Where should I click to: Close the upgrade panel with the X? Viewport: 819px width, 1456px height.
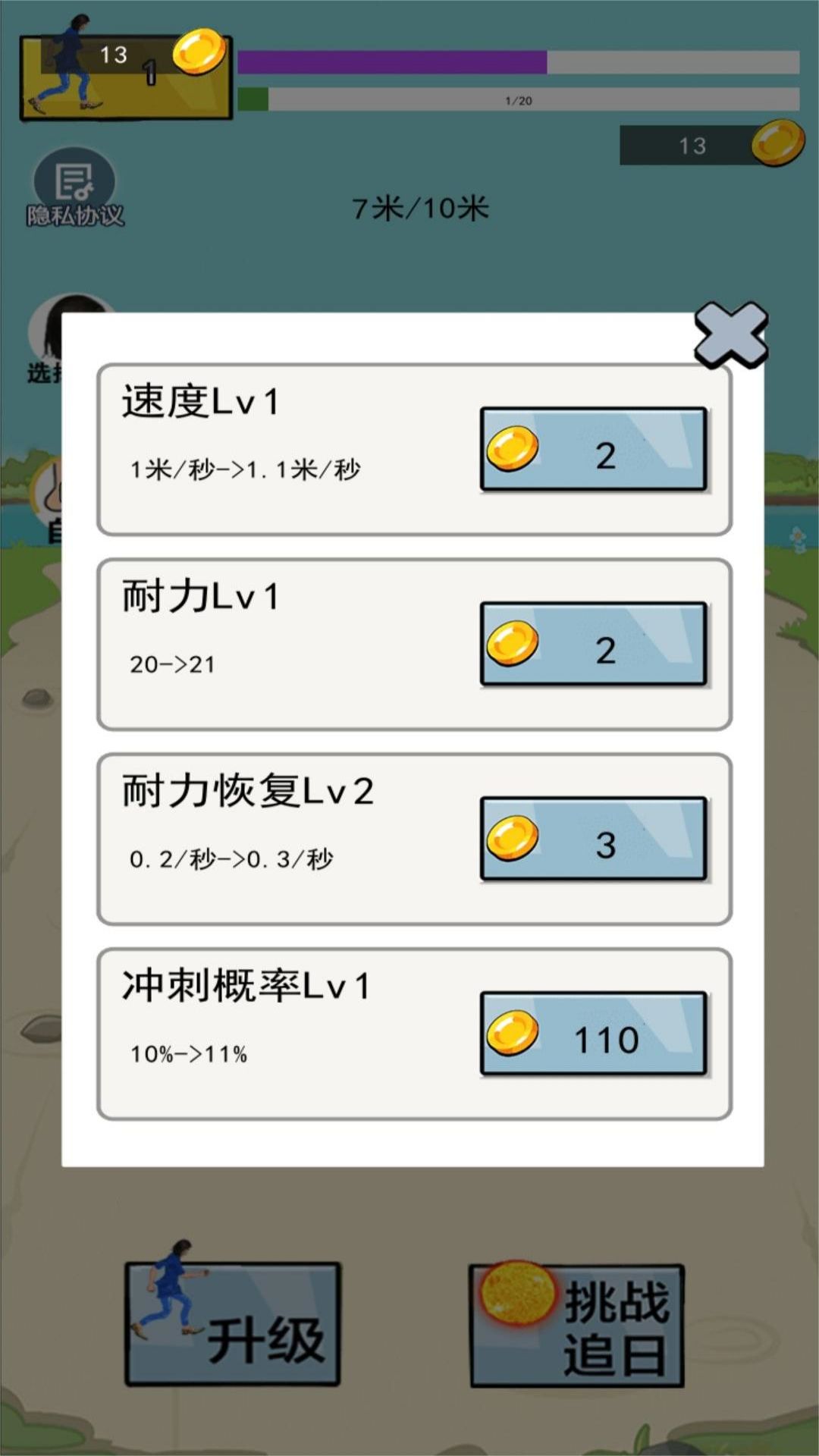pyautogui.click(x=730, y=334)
